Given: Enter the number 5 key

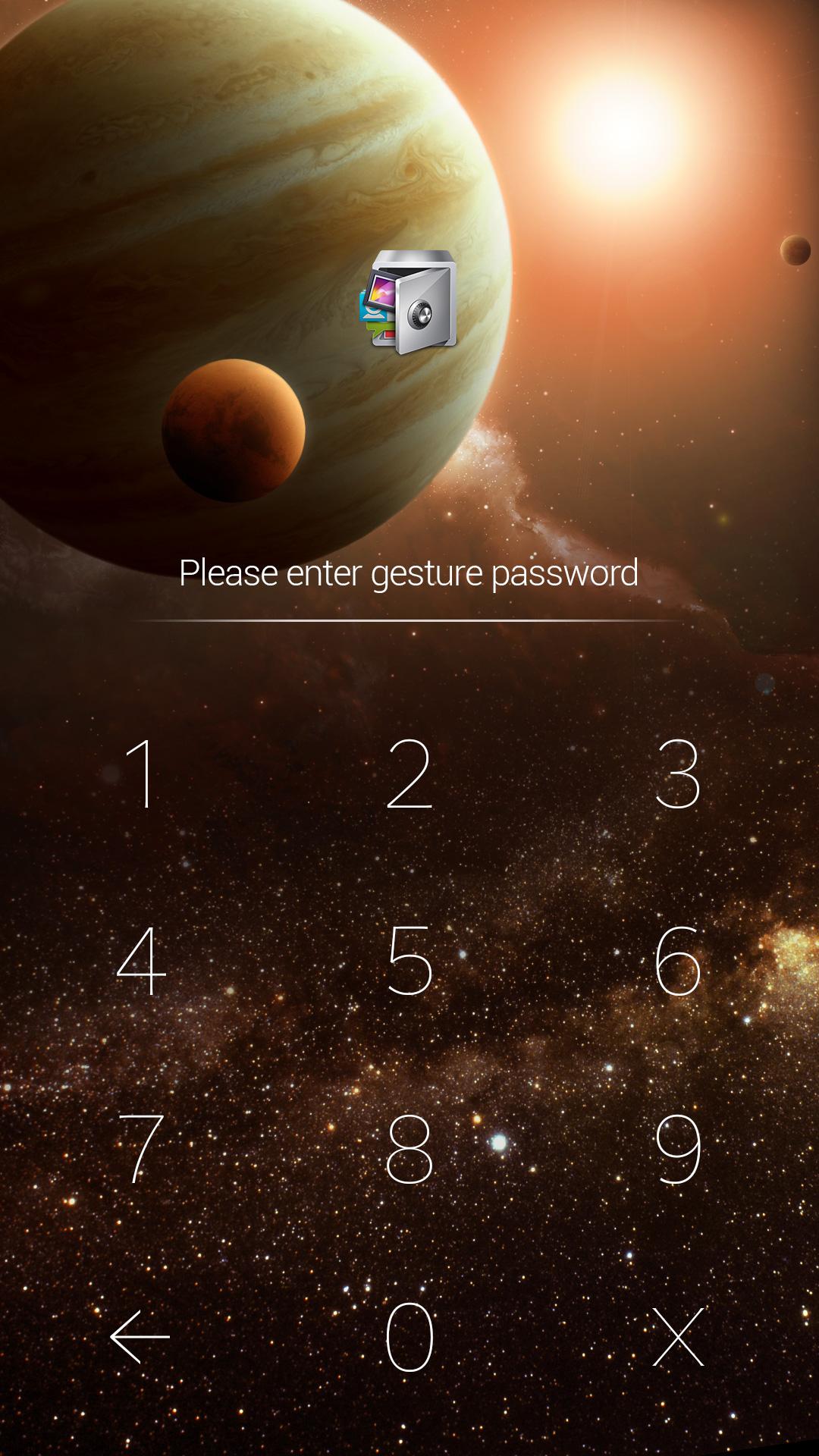Looking at the screenshot, I should (x=409, y=960).
